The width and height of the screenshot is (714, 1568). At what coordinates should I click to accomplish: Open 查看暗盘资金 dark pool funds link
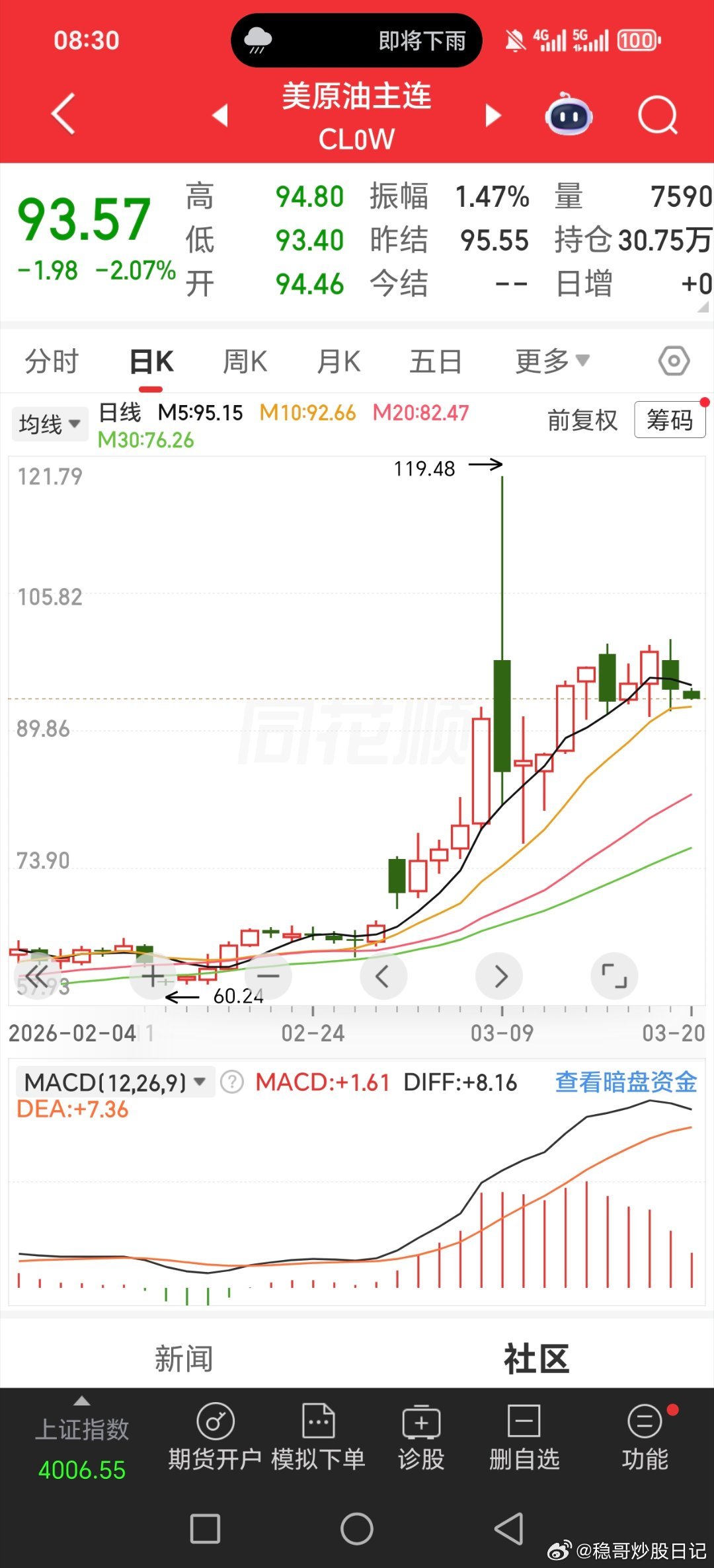pyautogui.click(x=625, y=1081)
